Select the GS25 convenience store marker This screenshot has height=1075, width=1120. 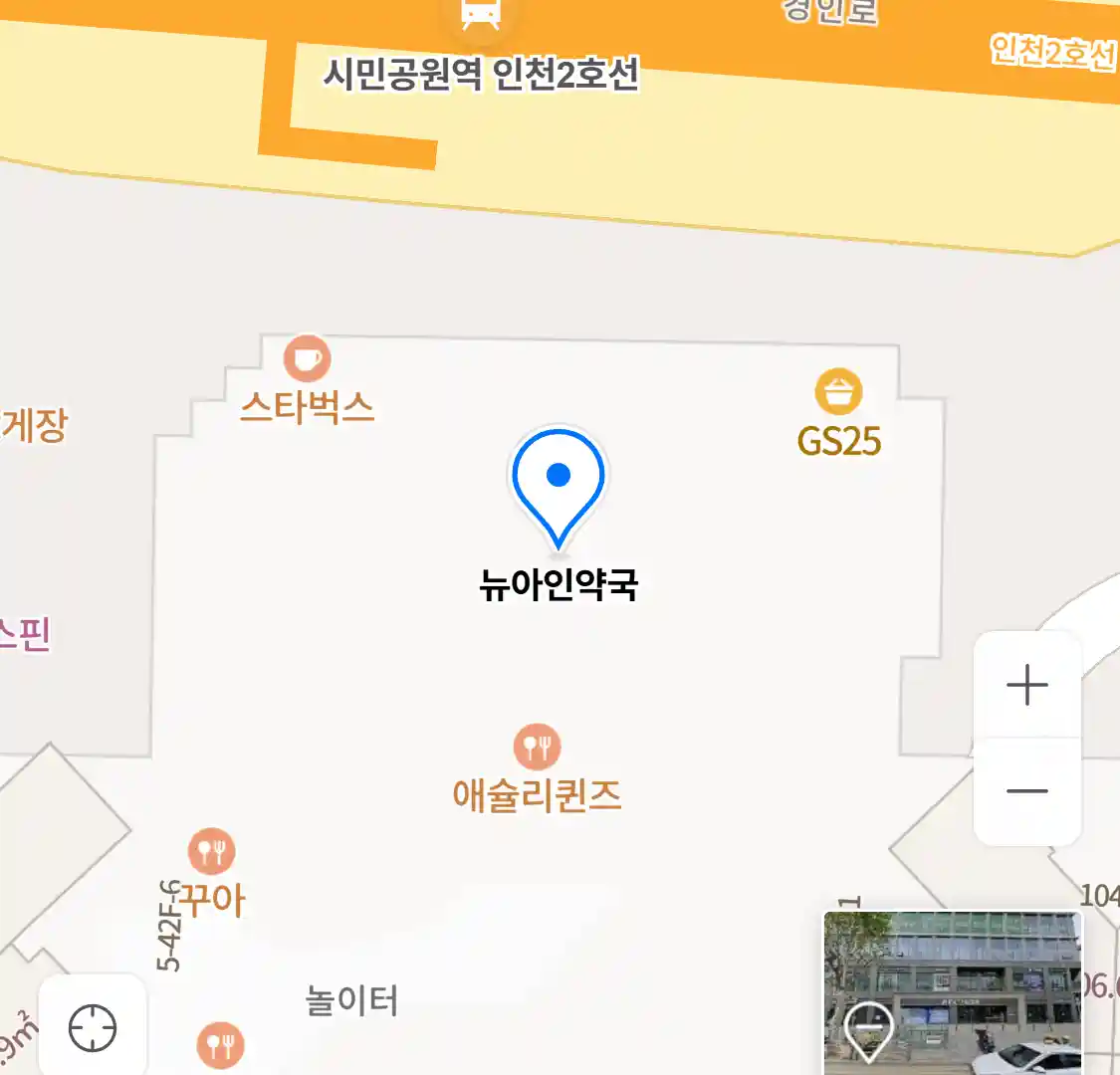838,392
